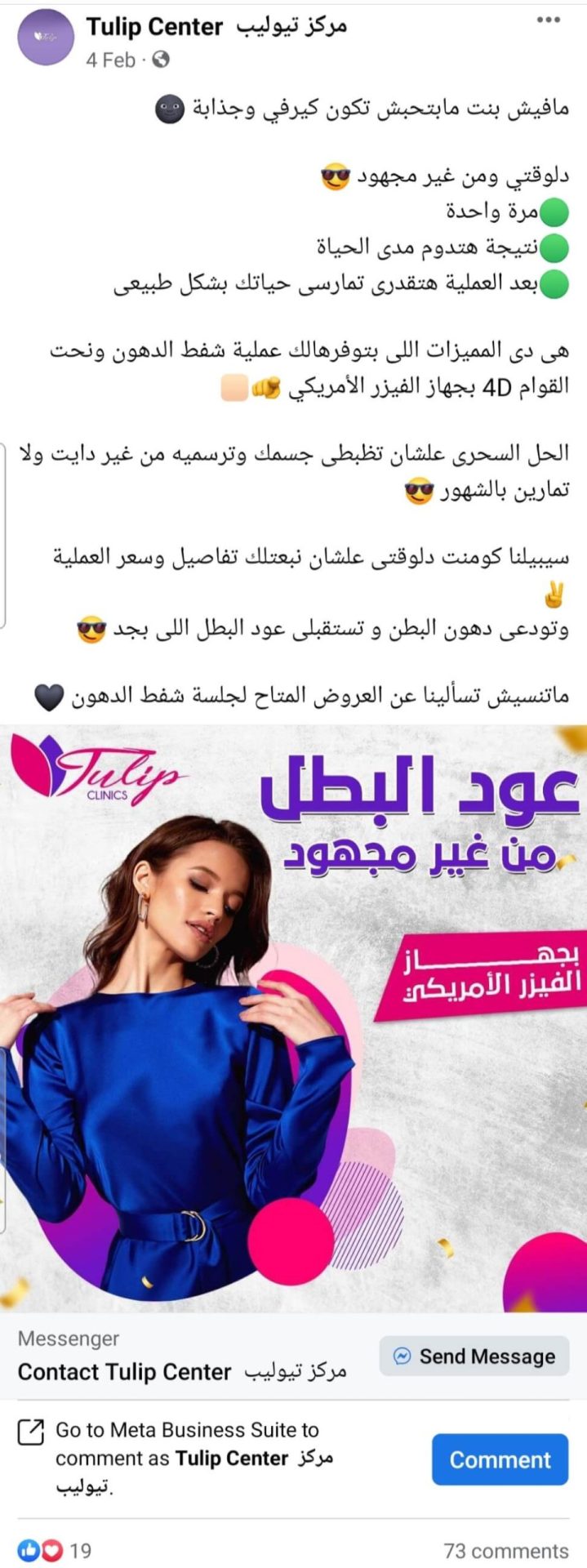The width and height of the screenshot is (587, 1568).
Task: Tap the Send Message button
Action: 474,1356
